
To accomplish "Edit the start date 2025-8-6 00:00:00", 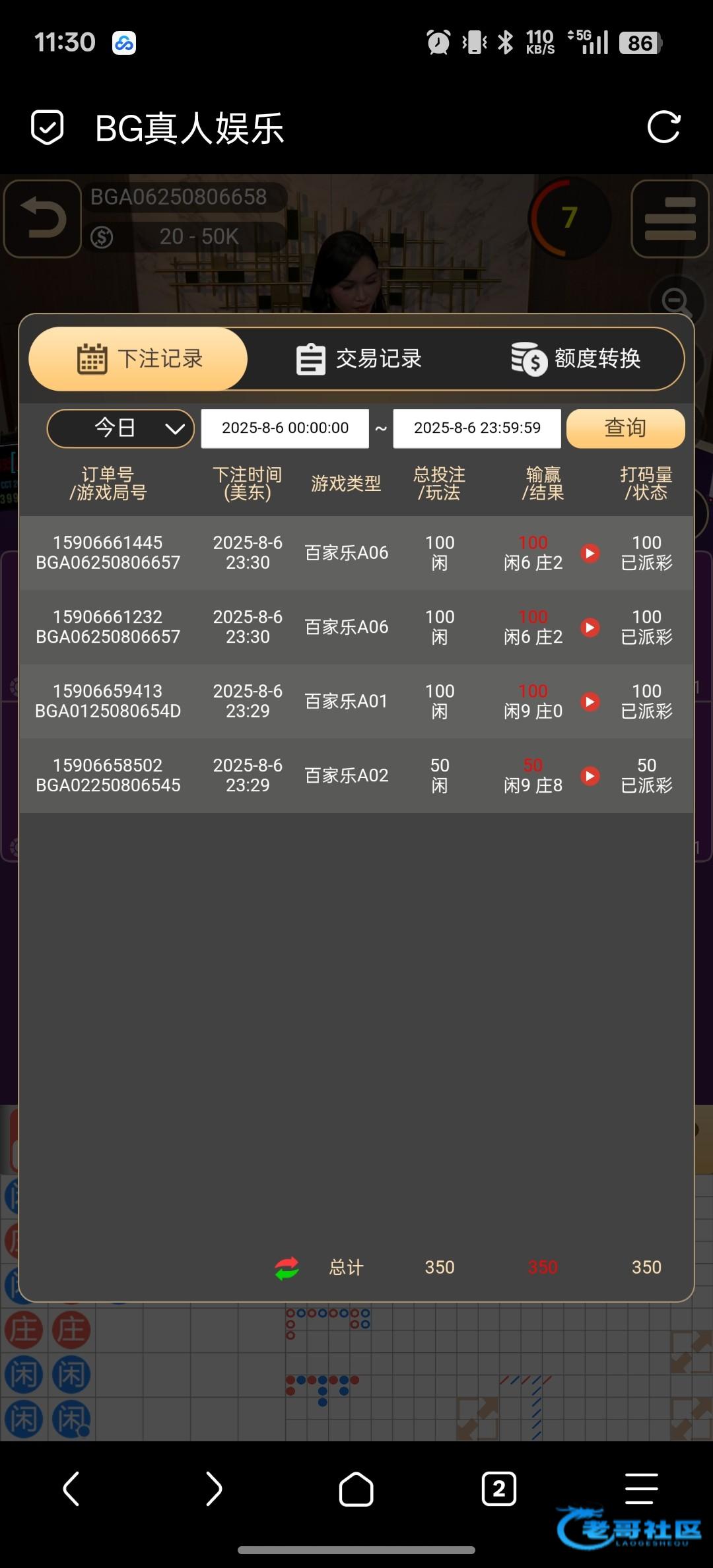I will [285, 428].
